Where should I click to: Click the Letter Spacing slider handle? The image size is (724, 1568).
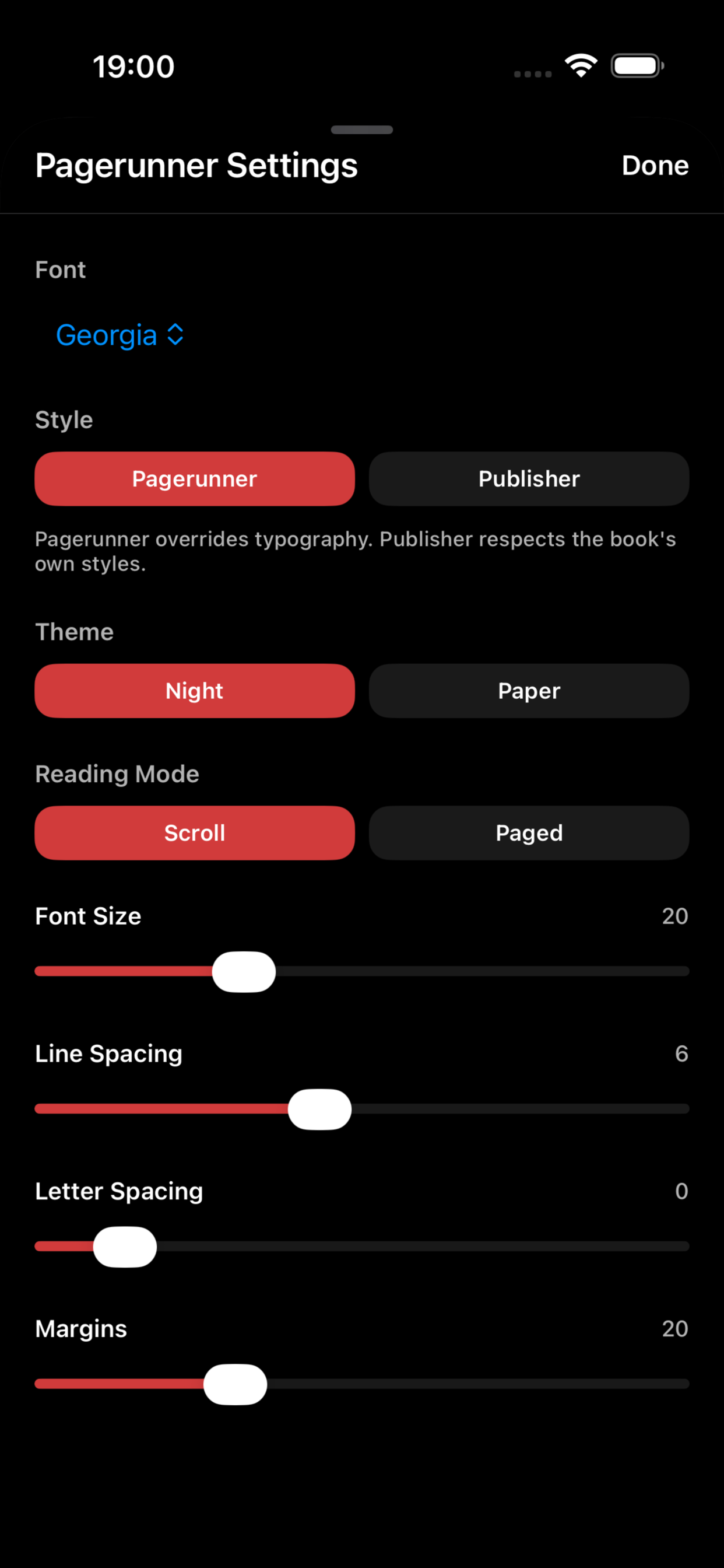point(125,1246)
